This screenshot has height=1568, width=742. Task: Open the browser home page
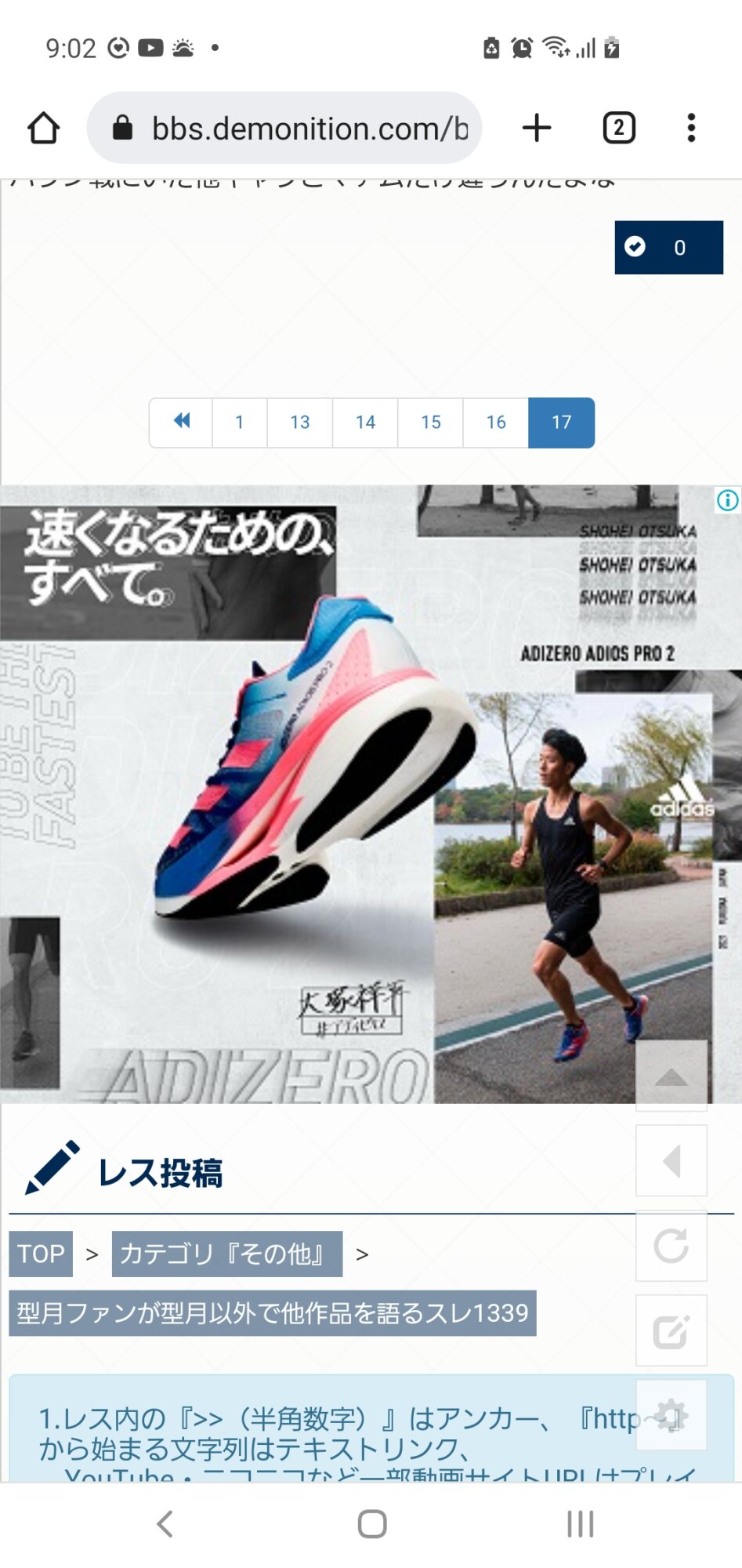43,128
